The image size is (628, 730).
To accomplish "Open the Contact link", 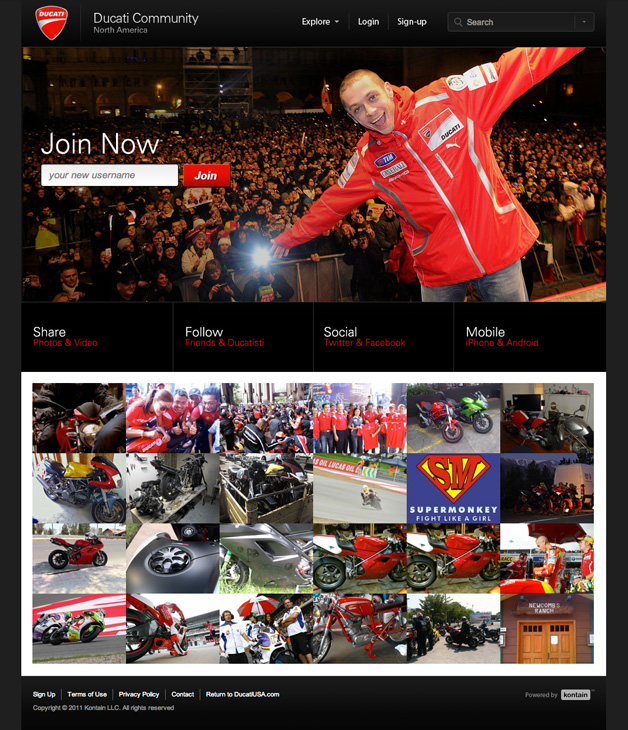I will [x=182, y=694].
